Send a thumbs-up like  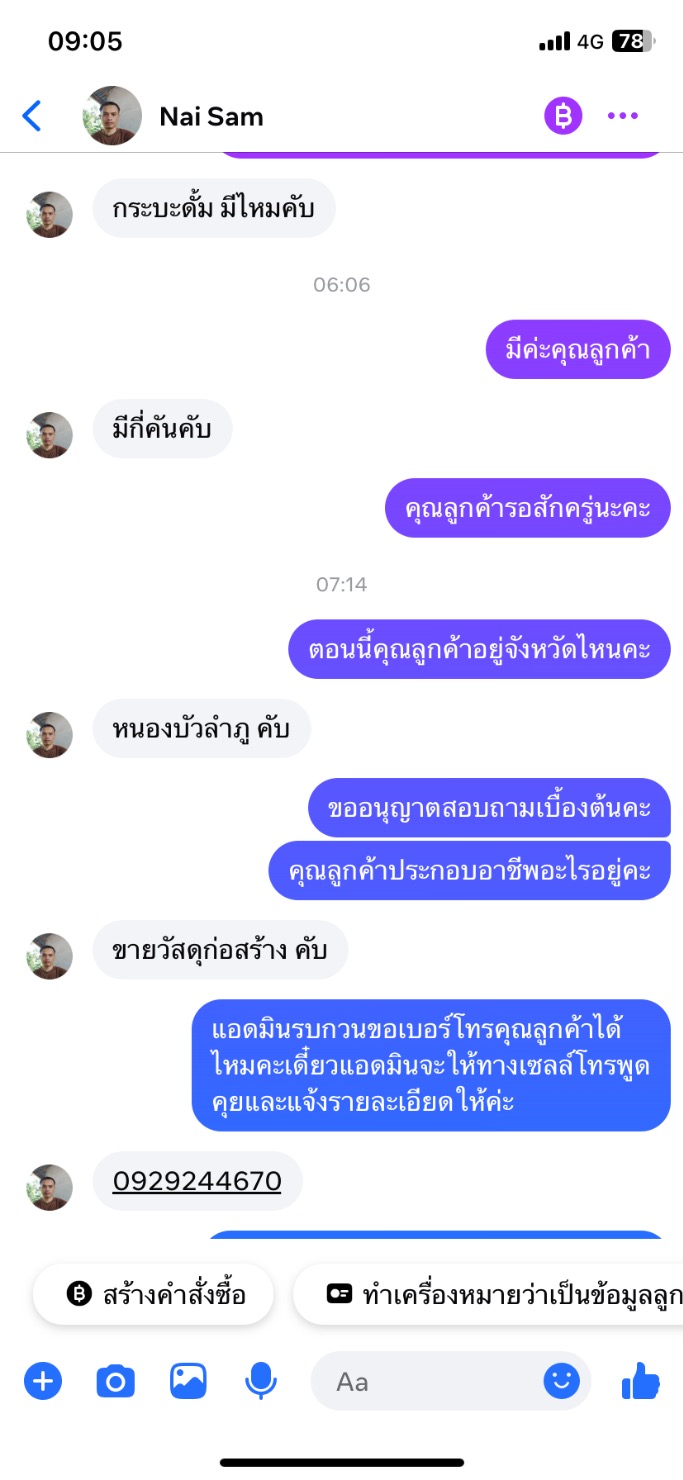[x=641, y=1382]
